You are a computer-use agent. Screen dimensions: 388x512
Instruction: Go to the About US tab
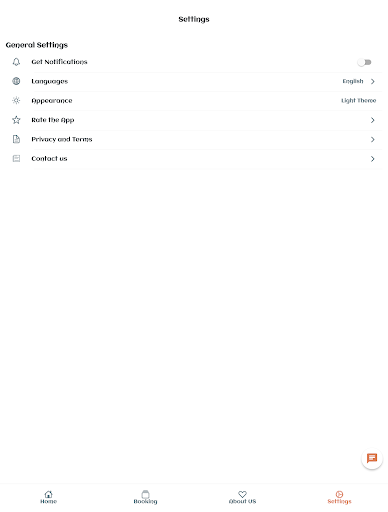coord(242,497)
